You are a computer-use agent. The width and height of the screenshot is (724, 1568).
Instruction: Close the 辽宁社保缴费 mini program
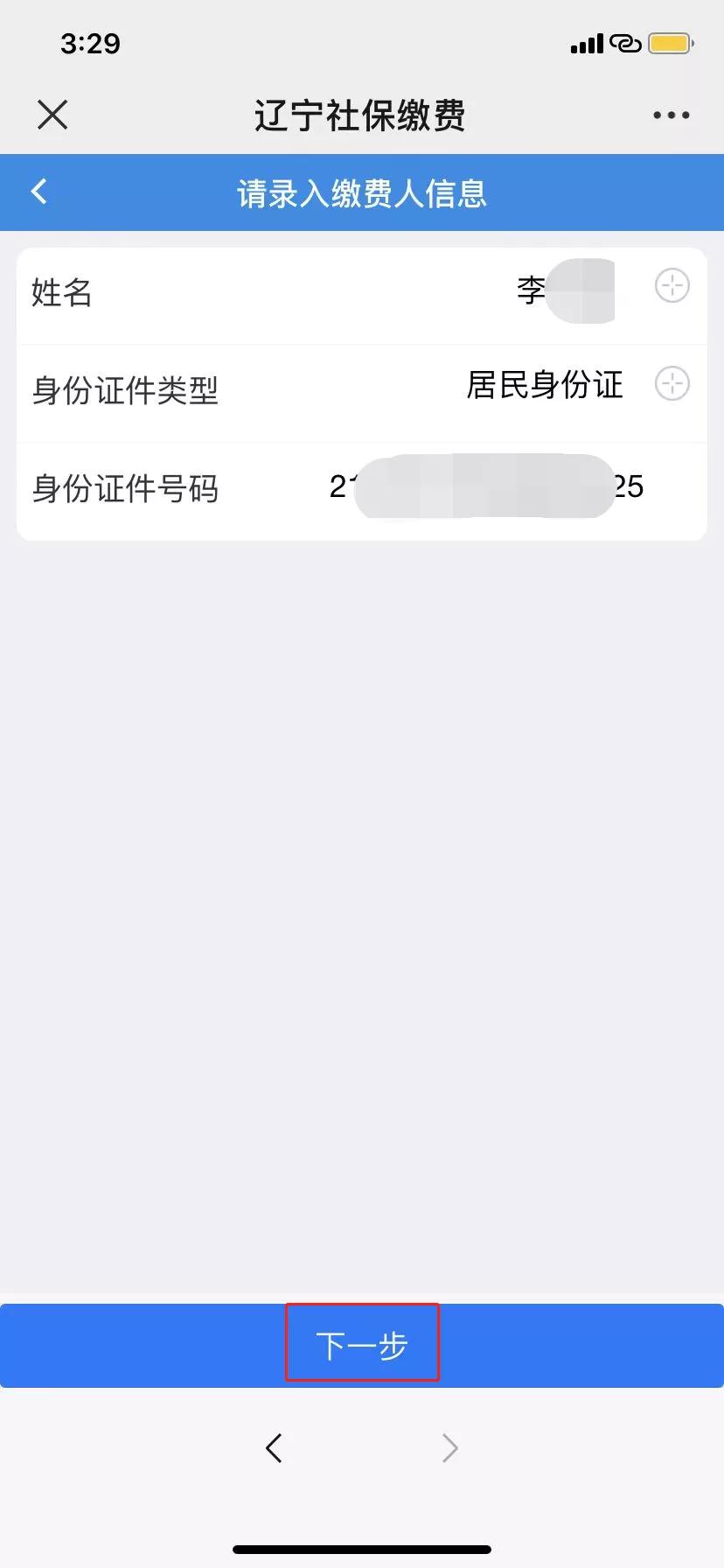[x=52, y=114]
